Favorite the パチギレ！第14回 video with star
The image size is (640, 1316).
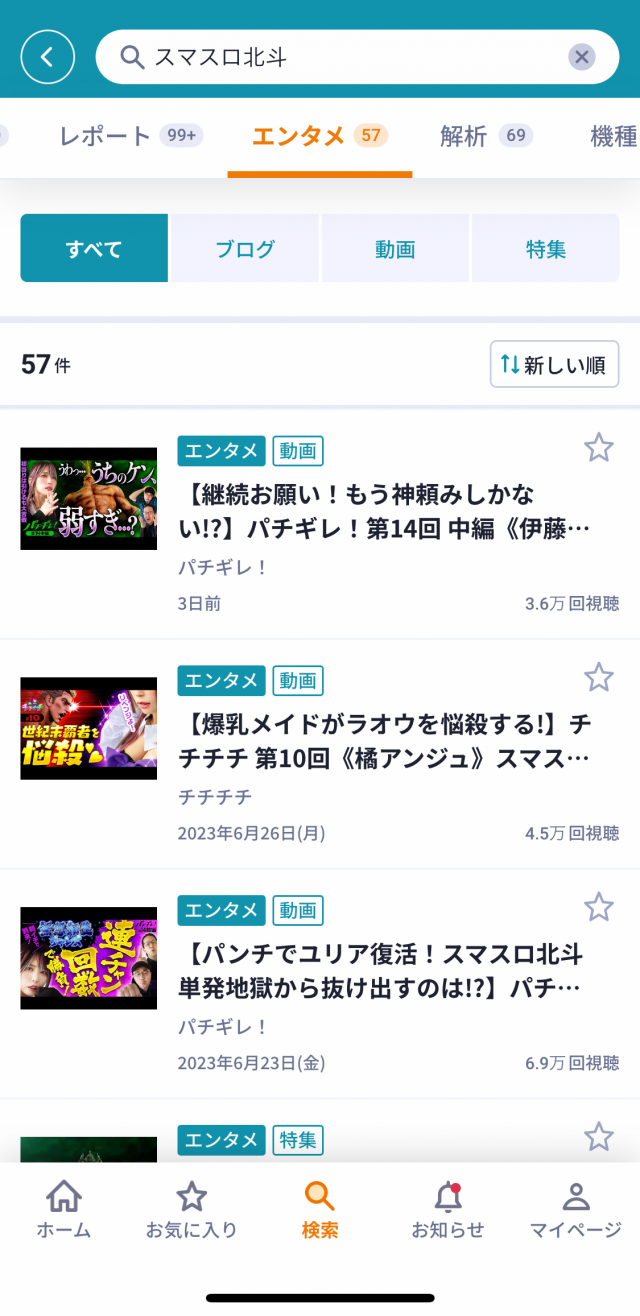pyautogui.click(x=598, y=448)
